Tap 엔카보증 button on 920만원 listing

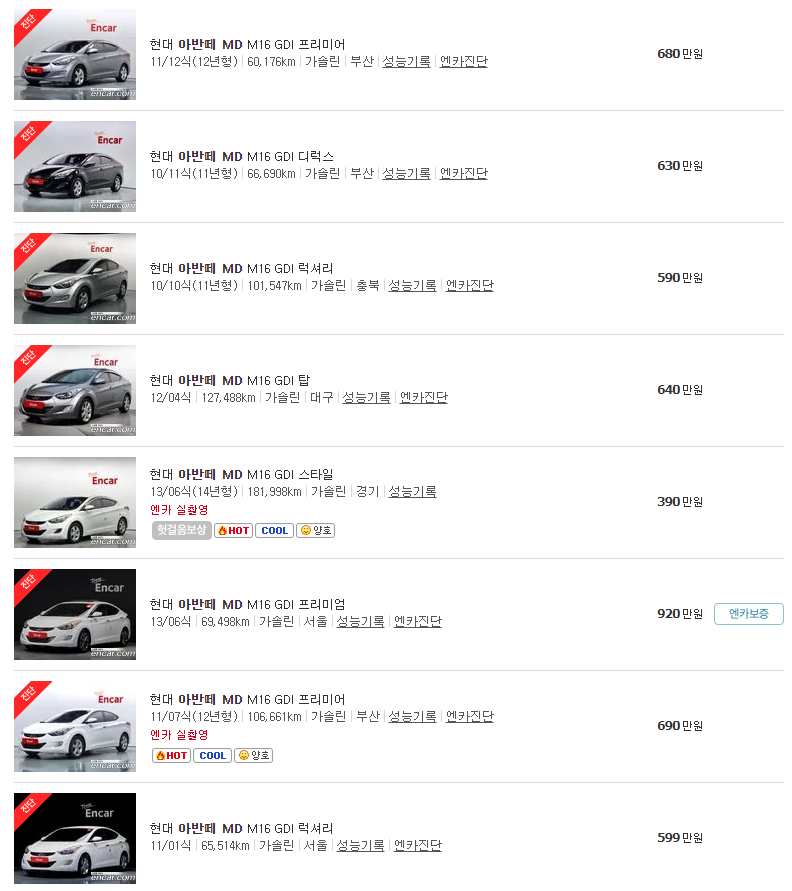point(748,614)
